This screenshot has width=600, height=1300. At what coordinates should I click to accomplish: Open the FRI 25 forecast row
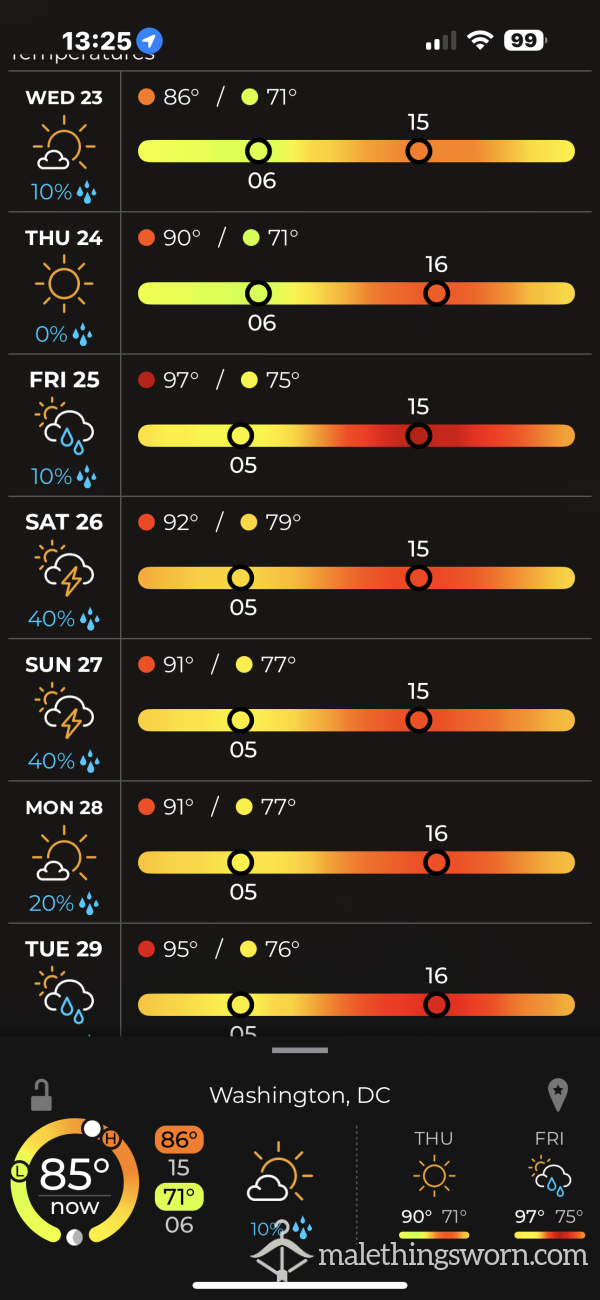pyautogui.click(x=300, y=425)
